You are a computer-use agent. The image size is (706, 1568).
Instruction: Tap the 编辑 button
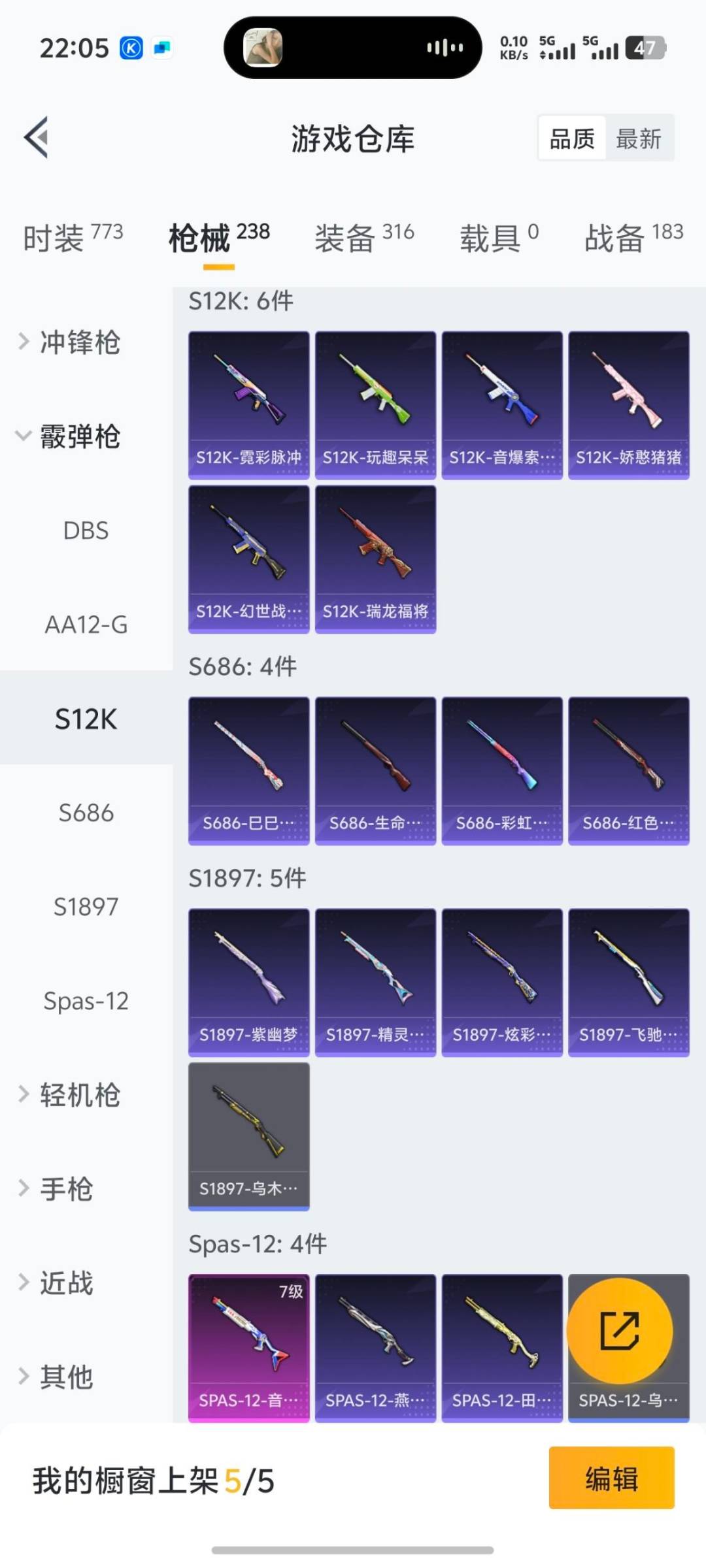pyautogui.click(x=611, y=1478)
